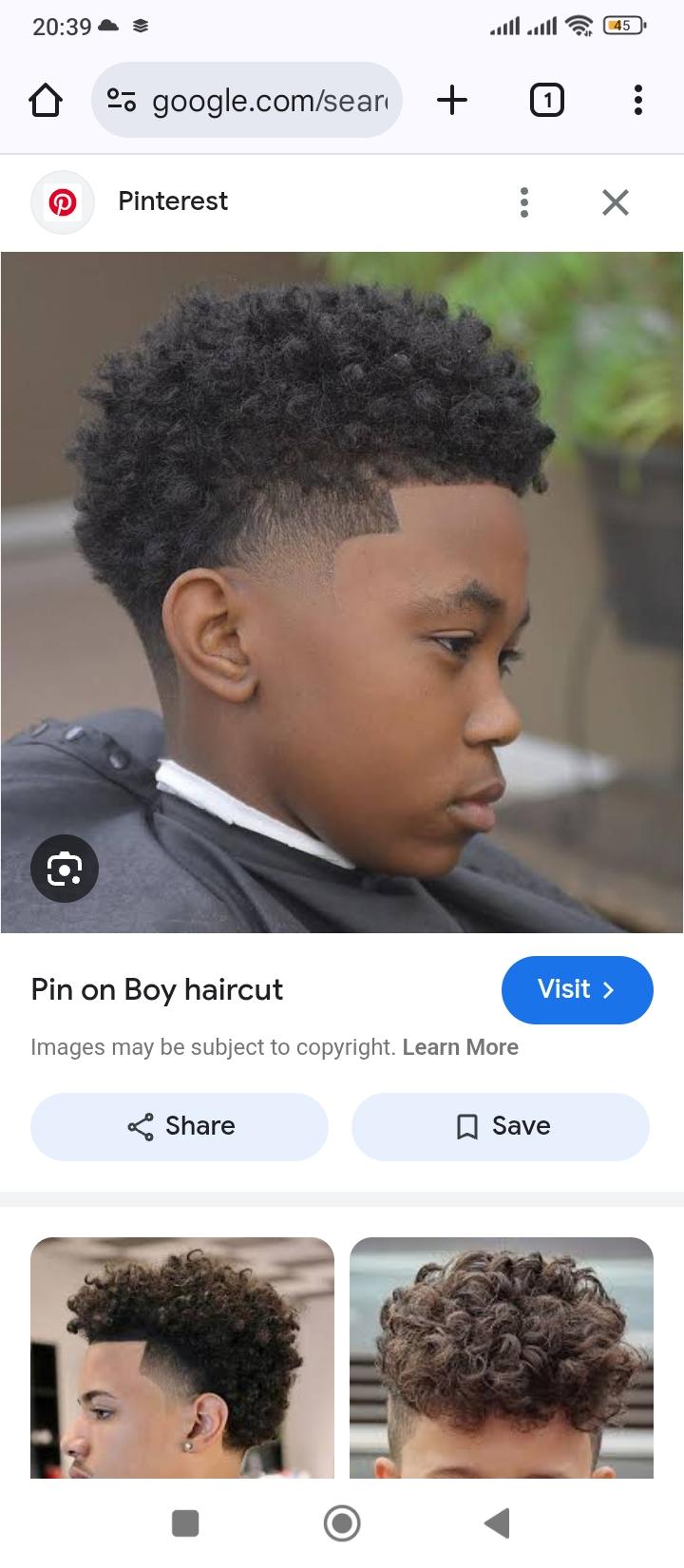Open the main boy haircut photo
684x1568 pixels.
342,591
